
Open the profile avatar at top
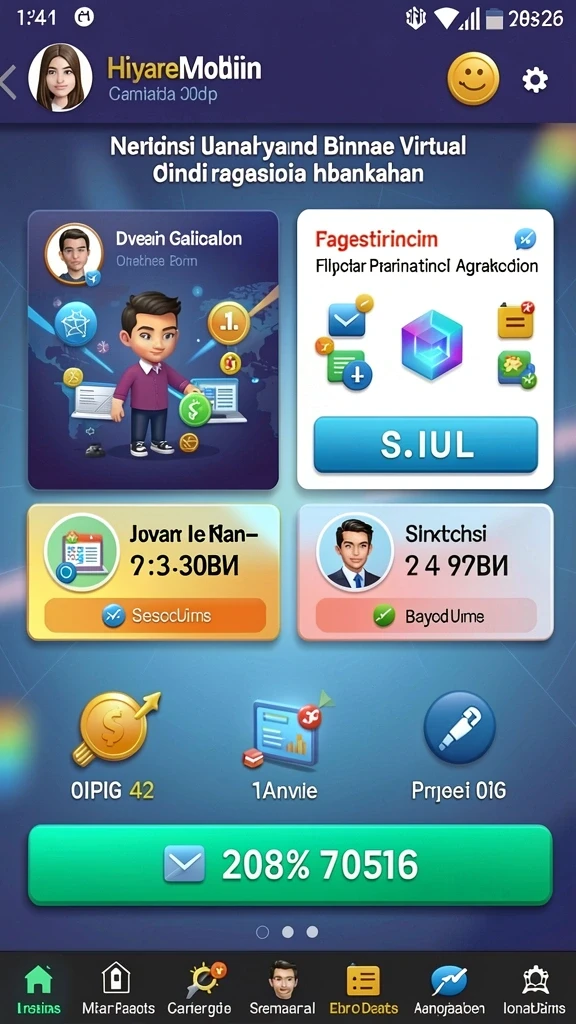[59, 77]
